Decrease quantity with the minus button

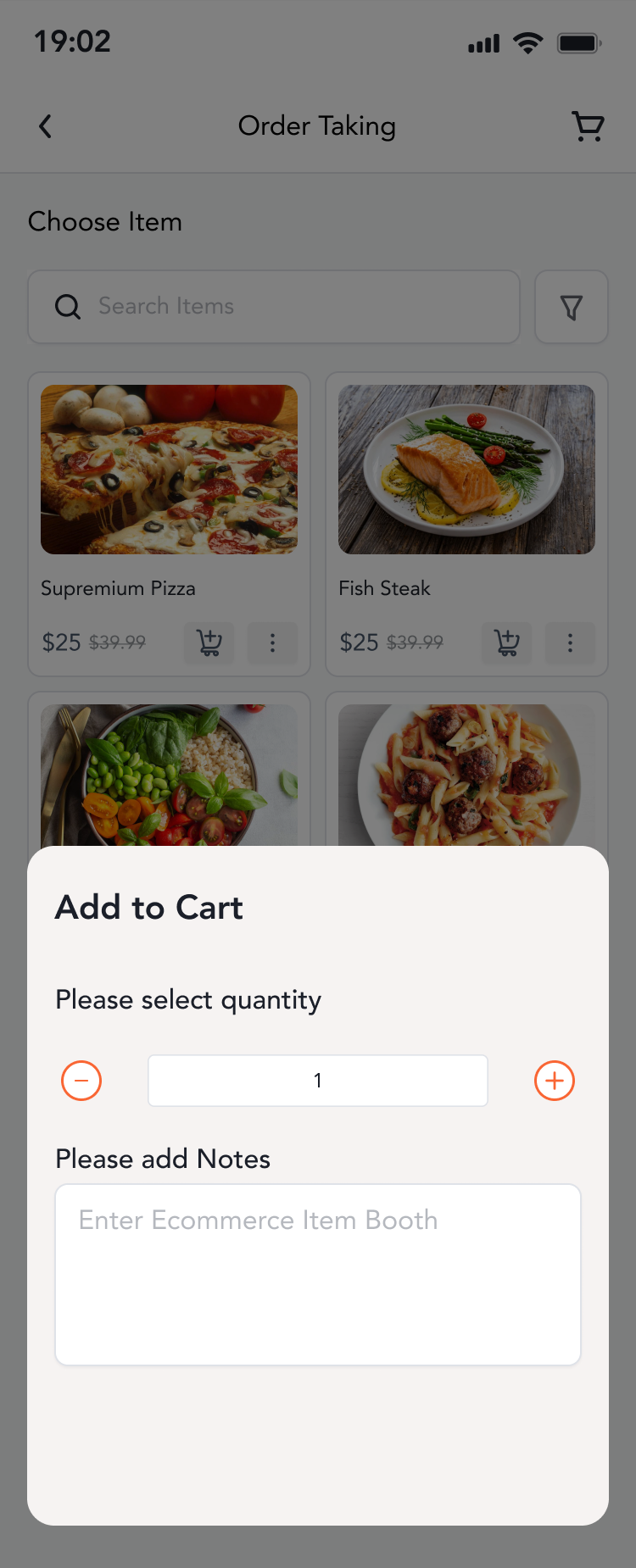(81, 1081)
